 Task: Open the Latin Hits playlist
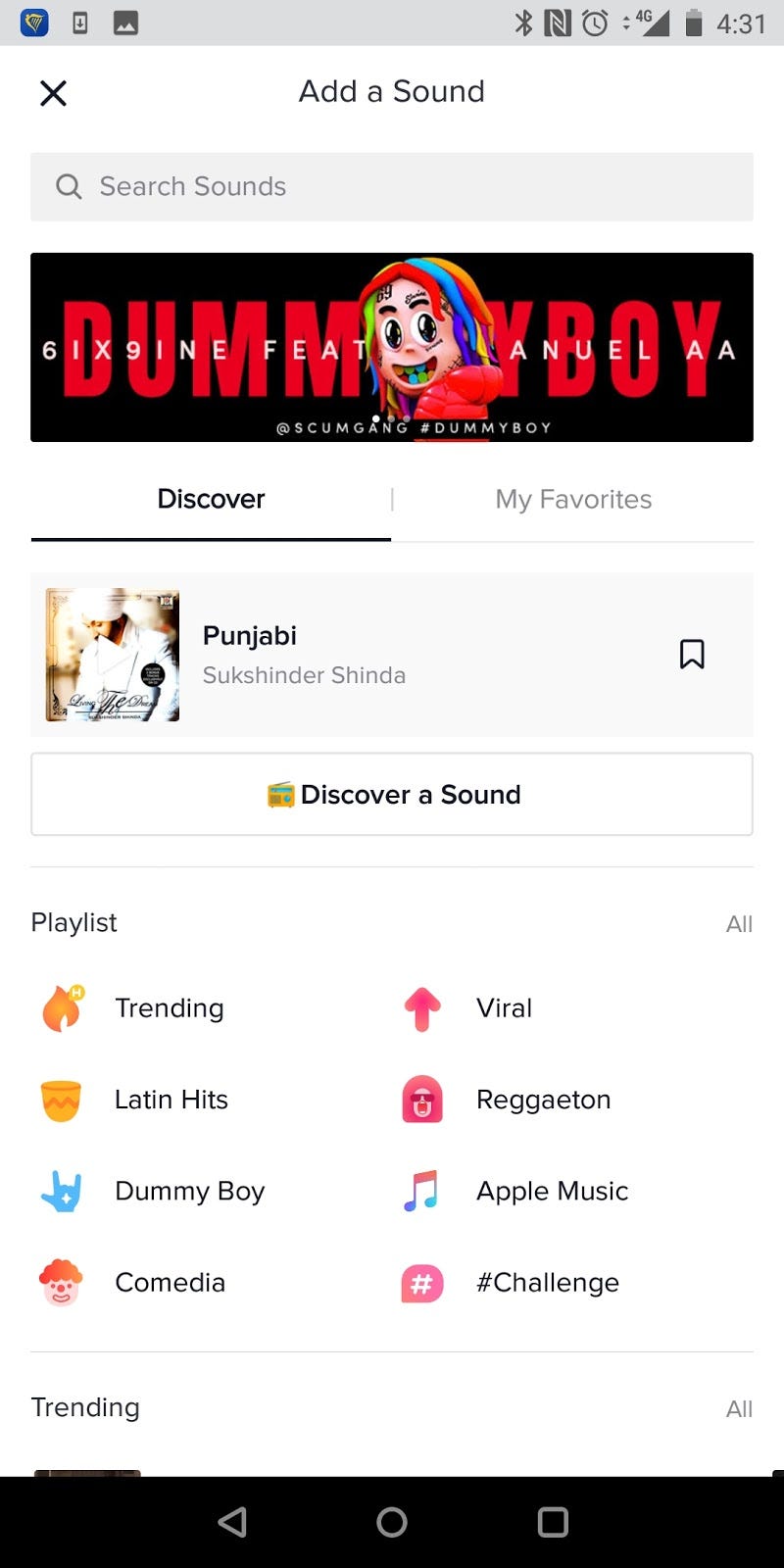tap(171, 1100)
